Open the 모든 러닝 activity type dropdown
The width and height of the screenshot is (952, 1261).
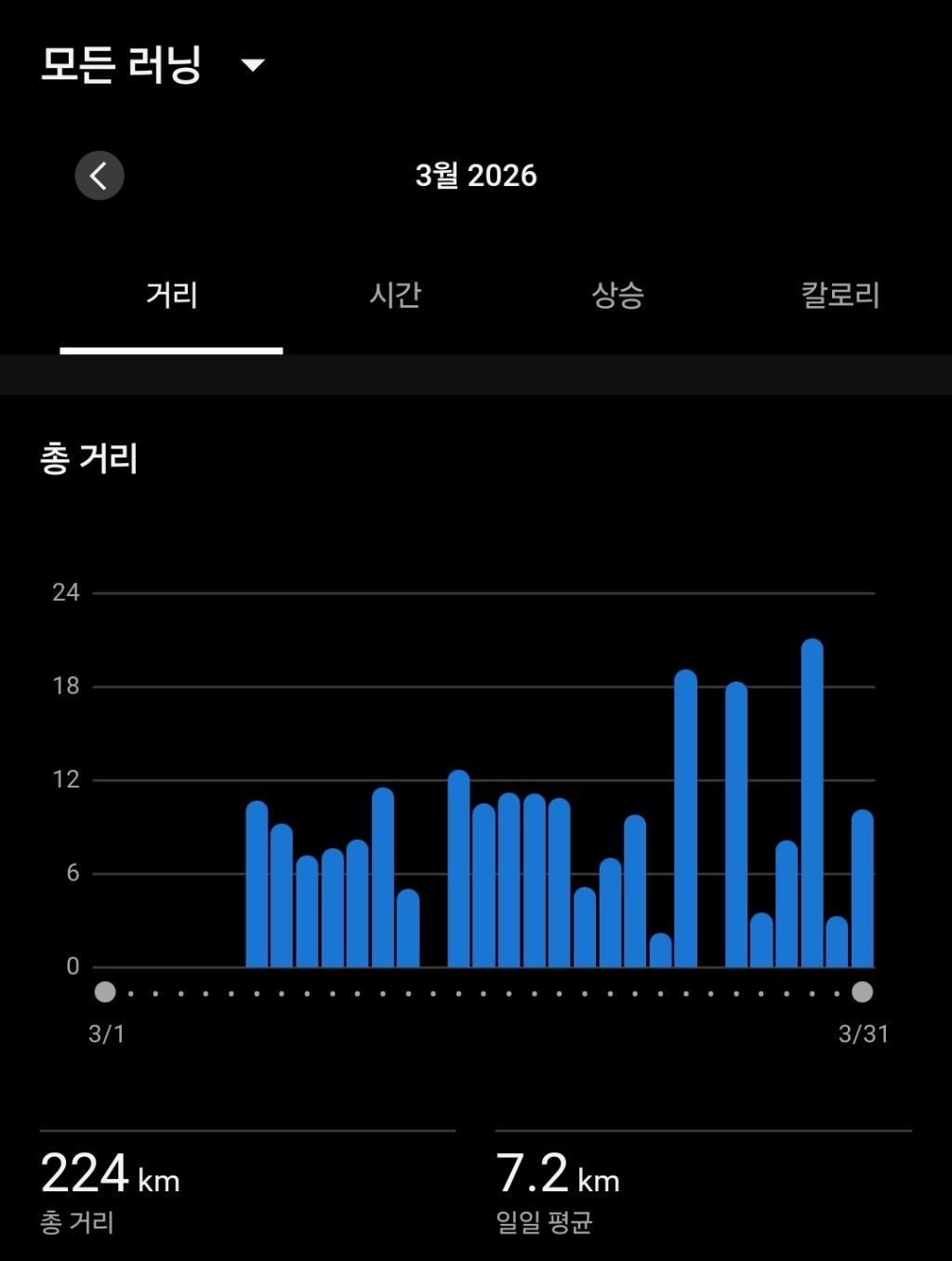(153, 65)
